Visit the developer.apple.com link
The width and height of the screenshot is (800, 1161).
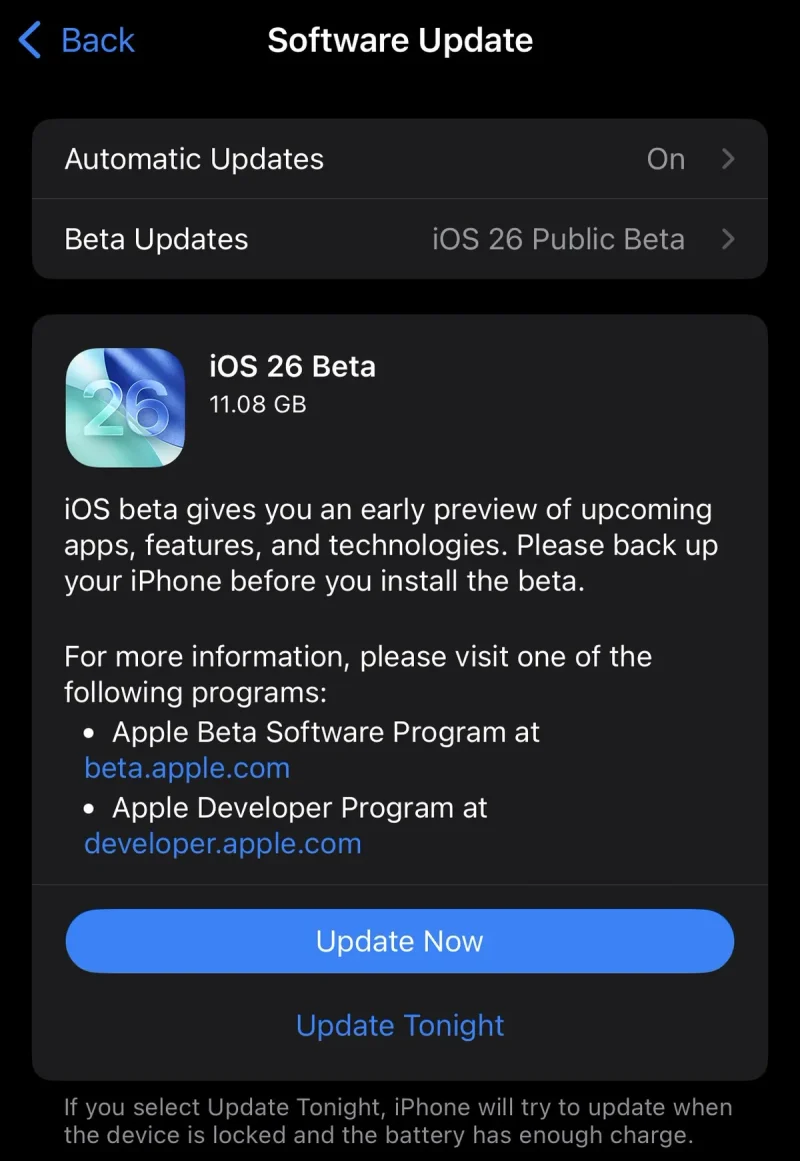coord(222,844)
